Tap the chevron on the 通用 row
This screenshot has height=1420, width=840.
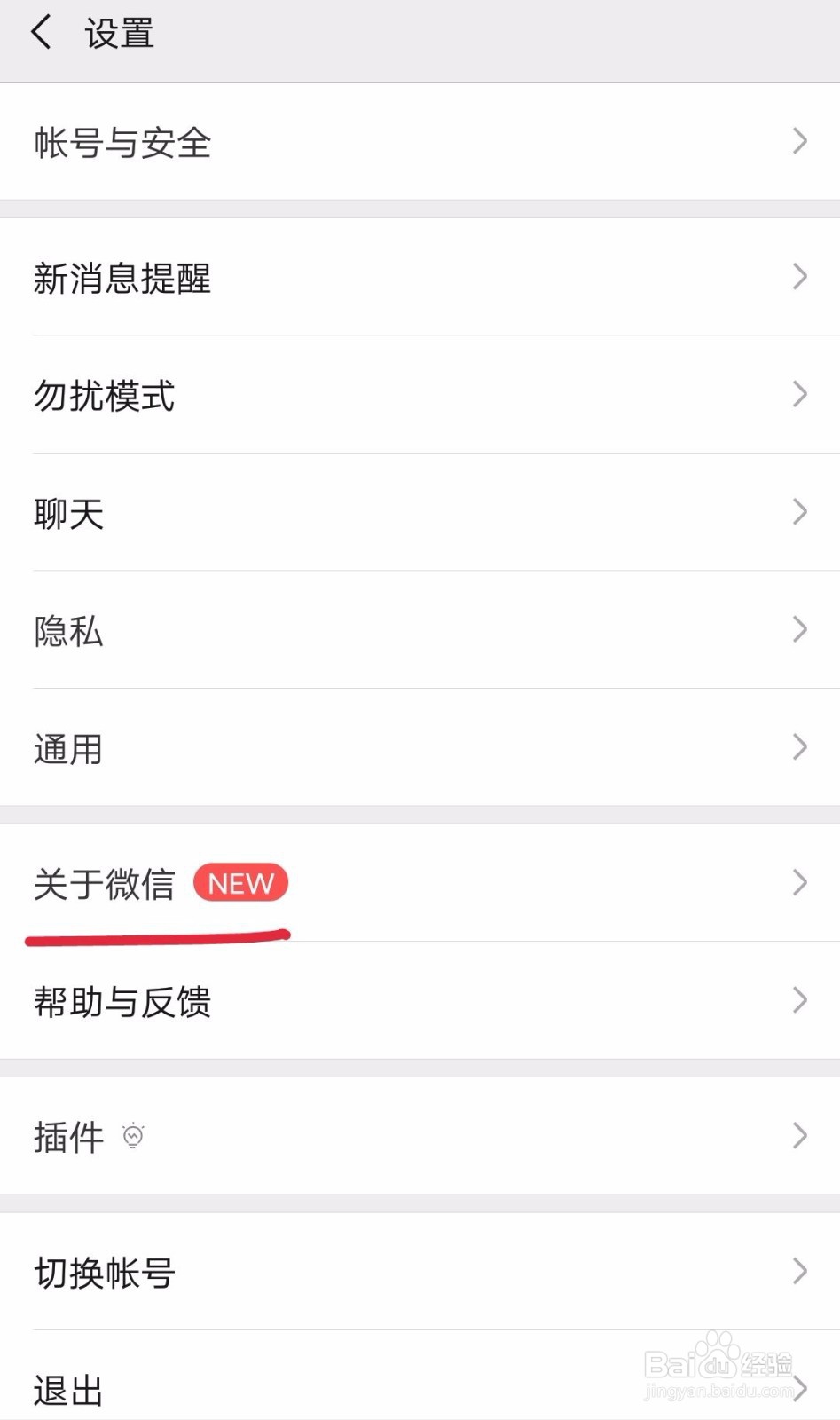point(798,748)
